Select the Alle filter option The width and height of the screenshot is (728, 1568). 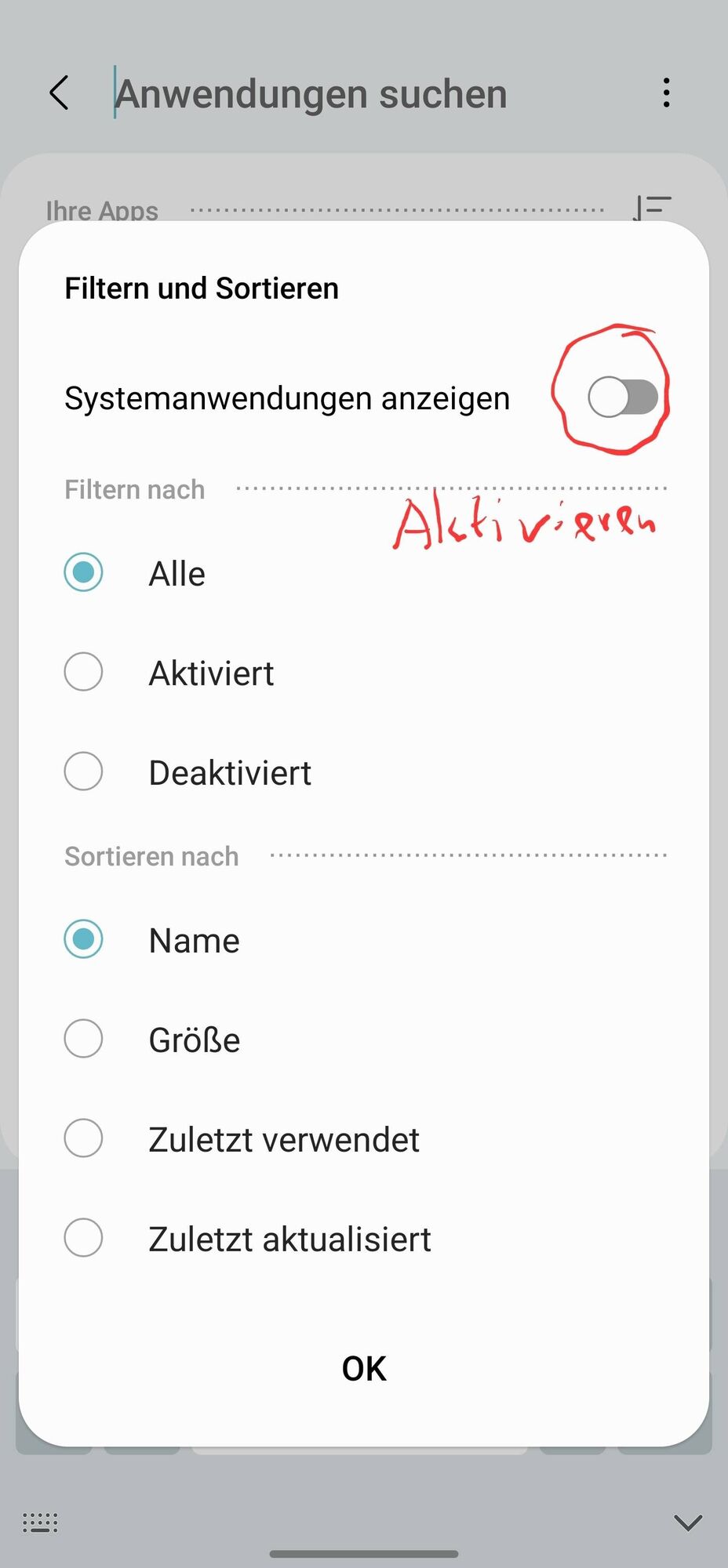coord(84,572)
